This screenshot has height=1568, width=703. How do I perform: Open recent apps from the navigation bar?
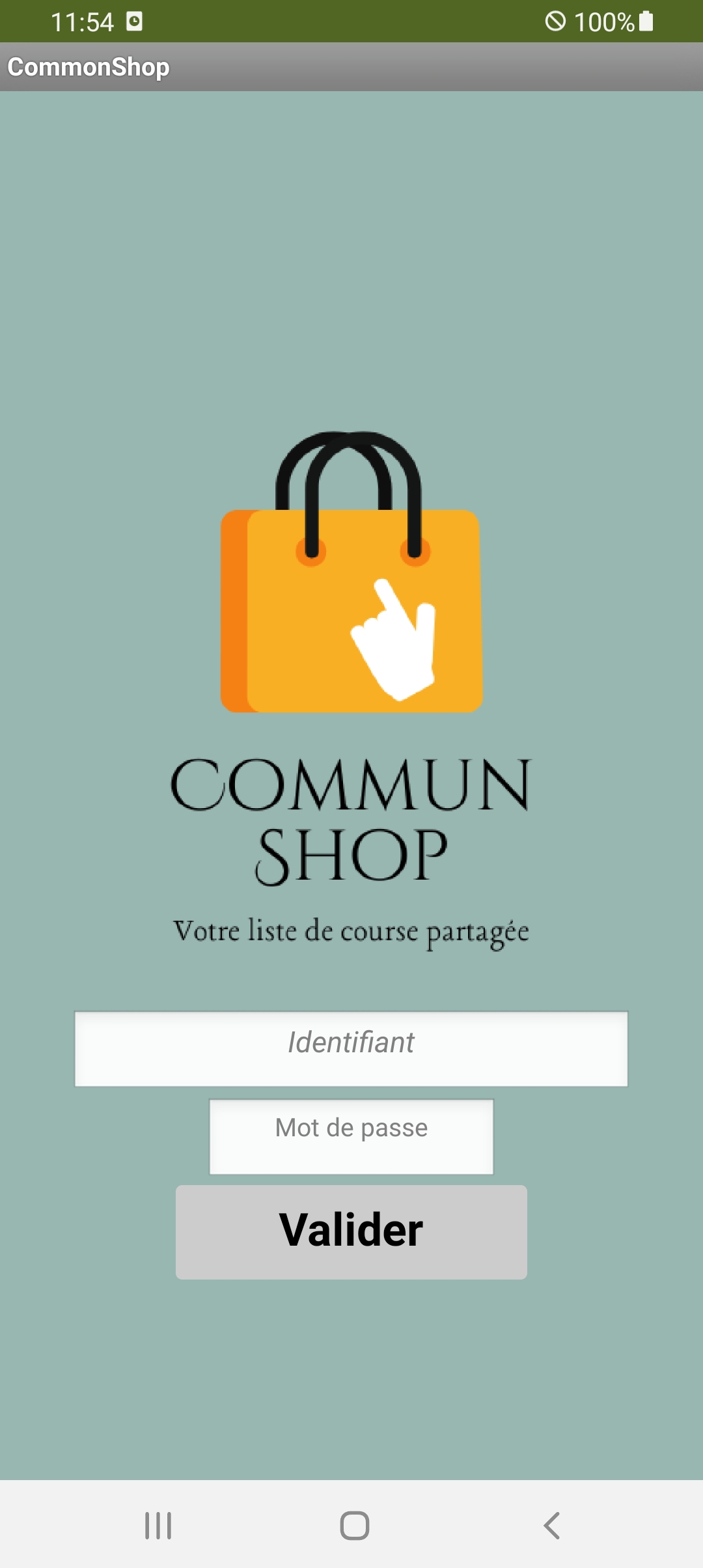(x=158, y=1525)
